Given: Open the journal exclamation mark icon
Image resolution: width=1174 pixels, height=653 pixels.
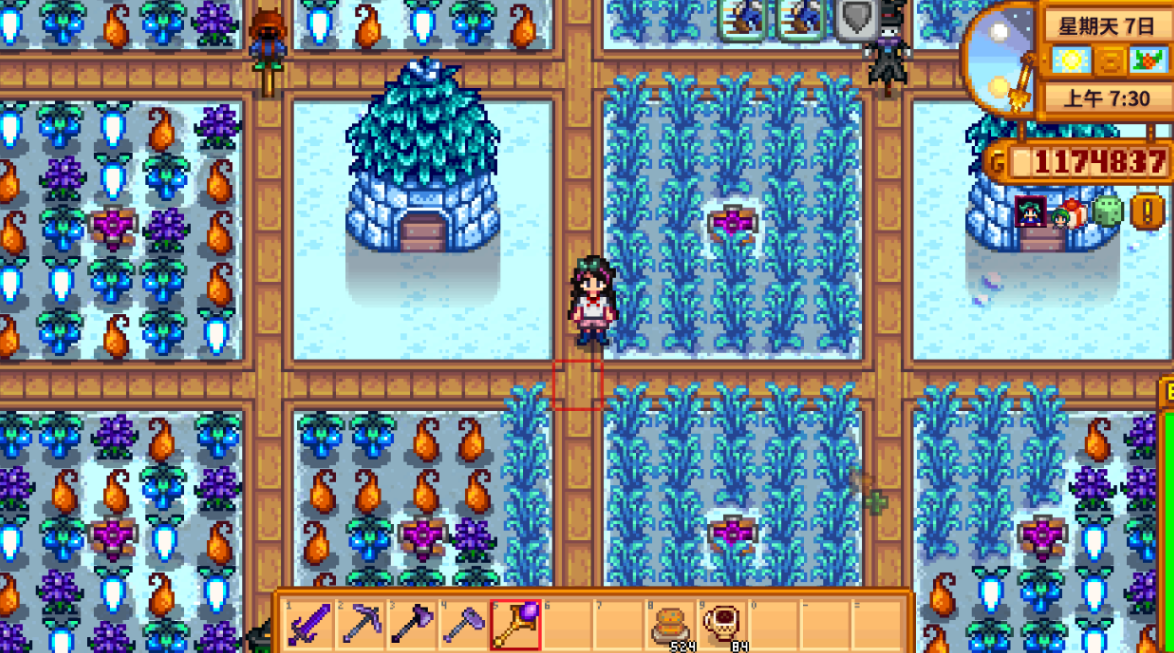Looking at the screenshot, I should click(x=1145, y=211).
